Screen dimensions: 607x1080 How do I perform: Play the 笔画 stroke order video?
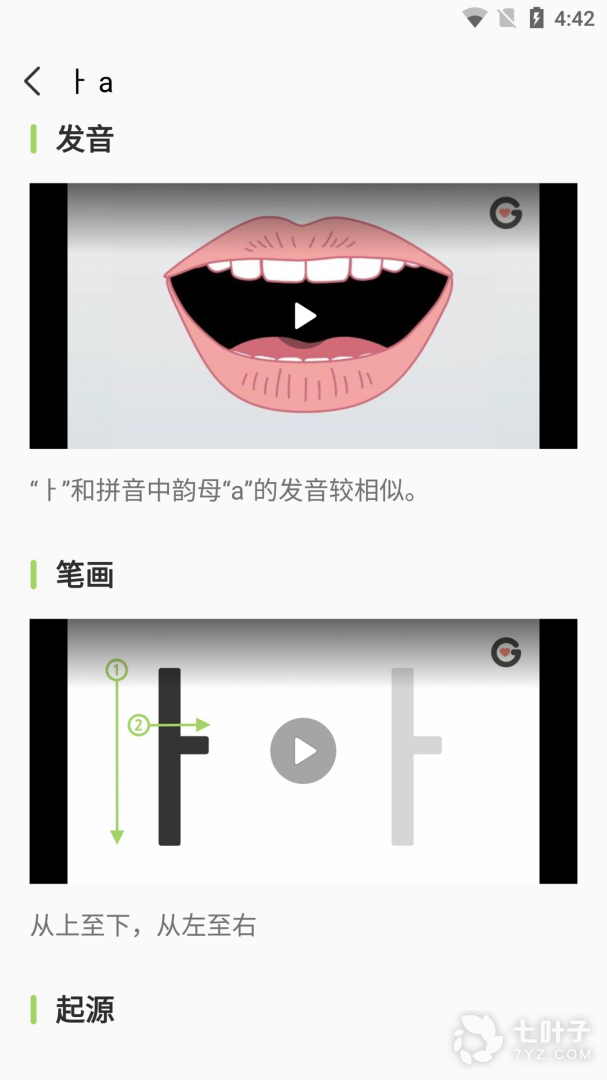(303, 751)
